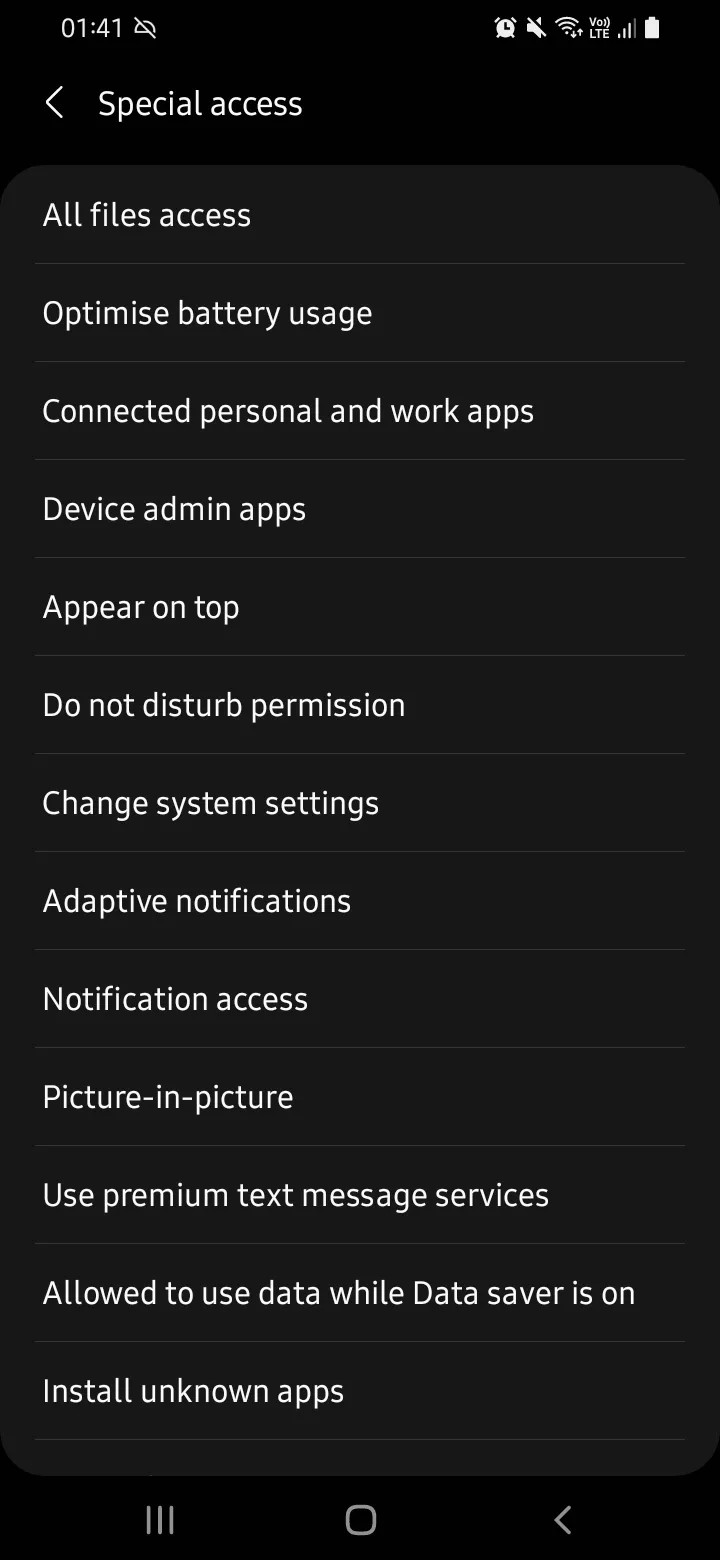The height and width of the screenshot is (1560, 720).
Task: Open Notification access
Action: [360, 999]
